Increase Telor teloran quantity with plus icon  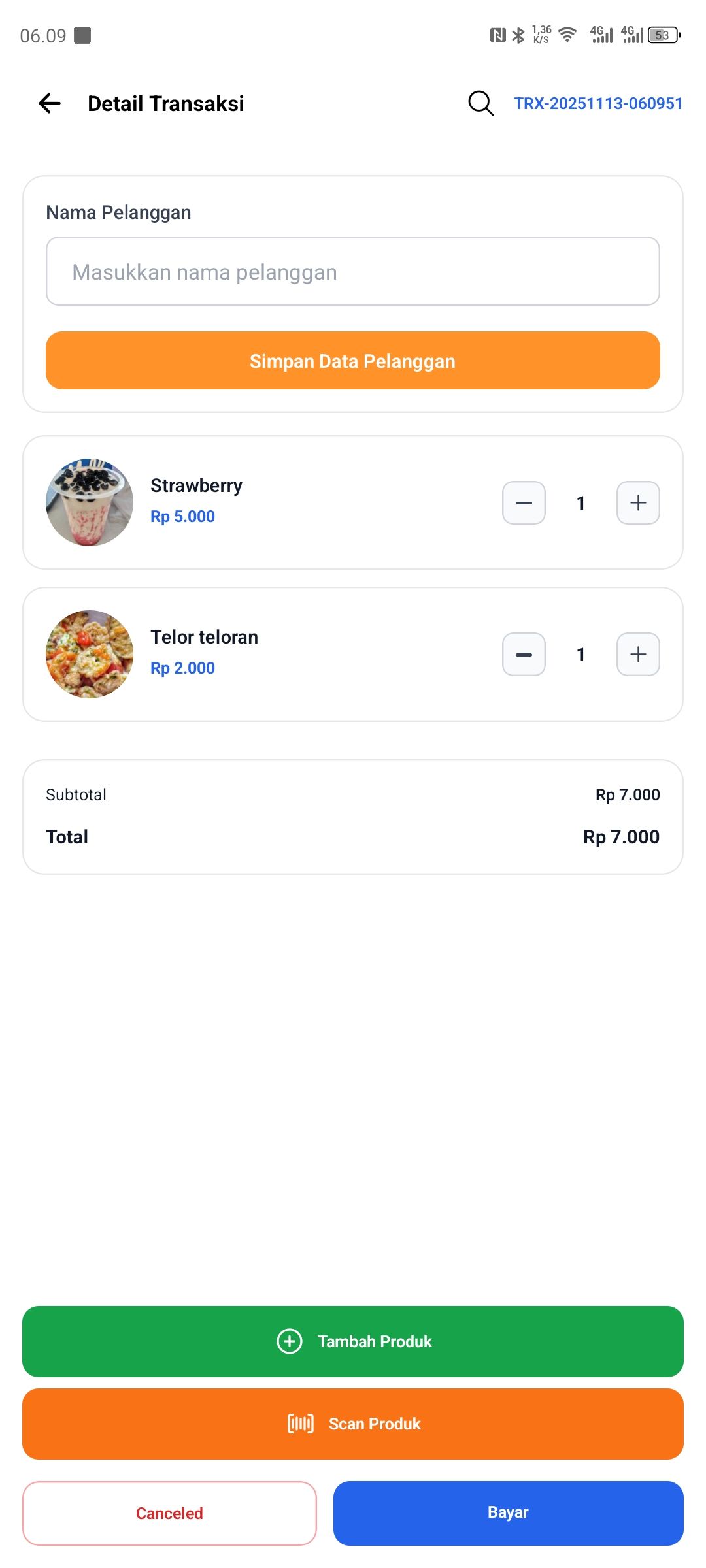tap(637, 654)
